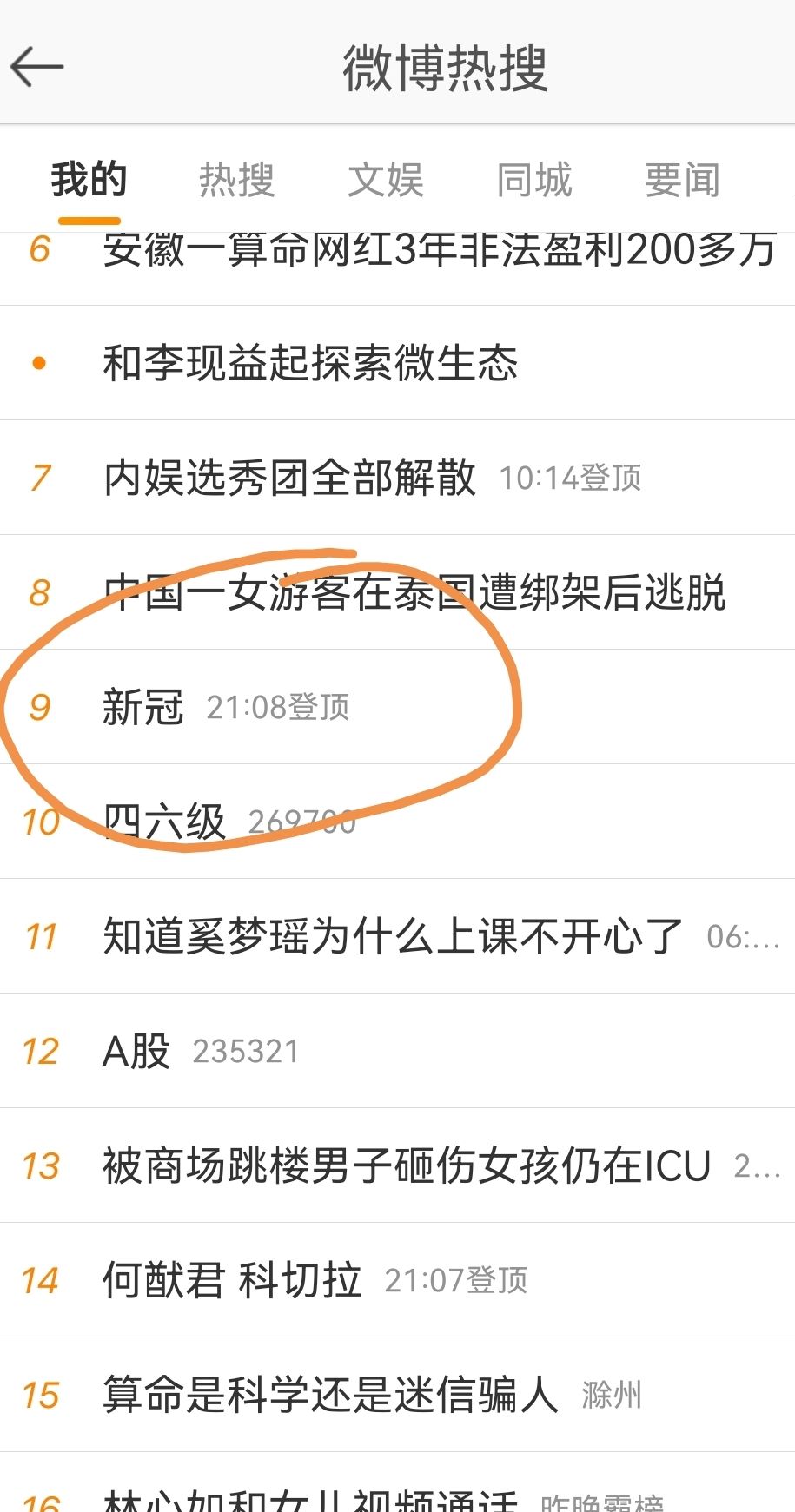Screen dimensions: 795x1512
Task: Open topic 内娱选秀团全部解散
Action: coord(289,478)
